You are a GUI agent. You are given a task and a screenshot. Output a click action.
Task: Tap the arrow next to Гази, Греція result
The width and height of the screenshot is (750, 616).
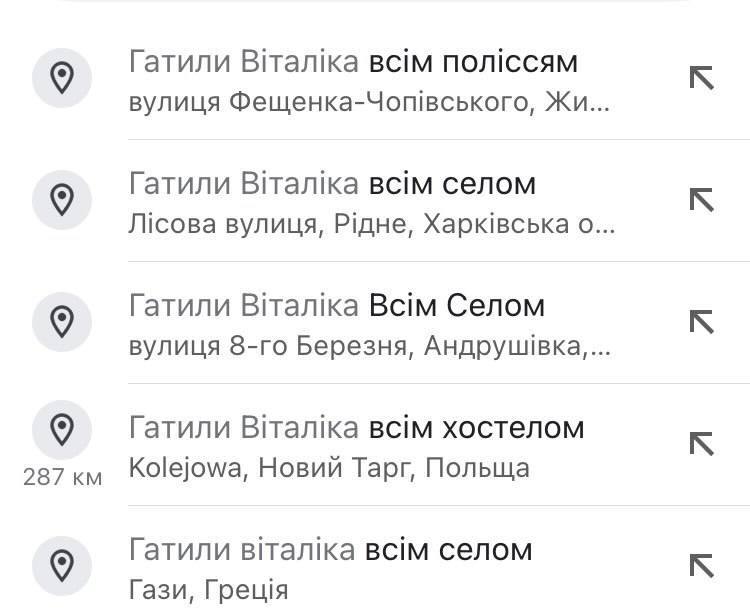[702, 566]
